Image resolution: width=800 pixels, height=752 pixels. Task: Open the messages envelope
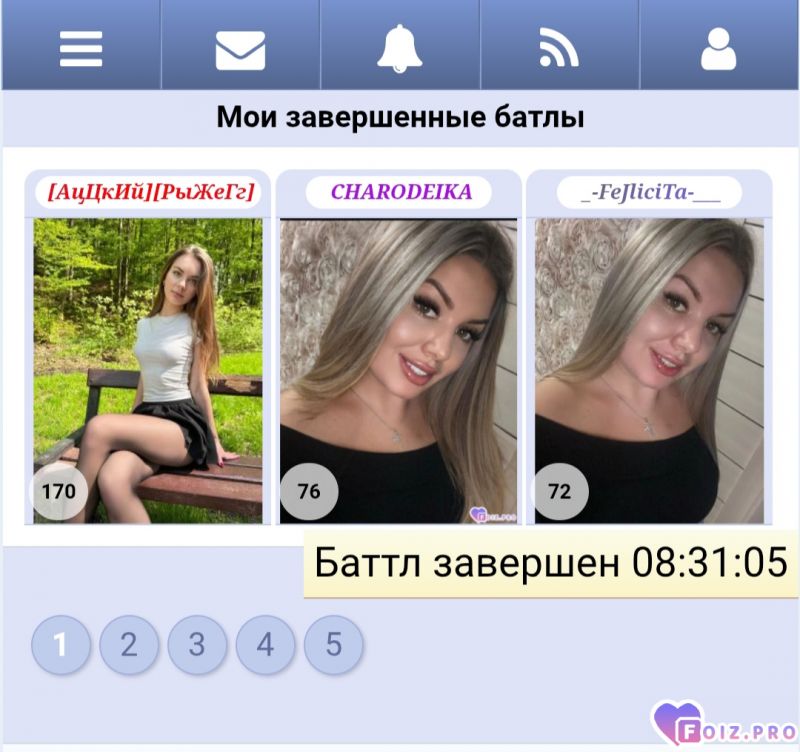tap(240, 47)
